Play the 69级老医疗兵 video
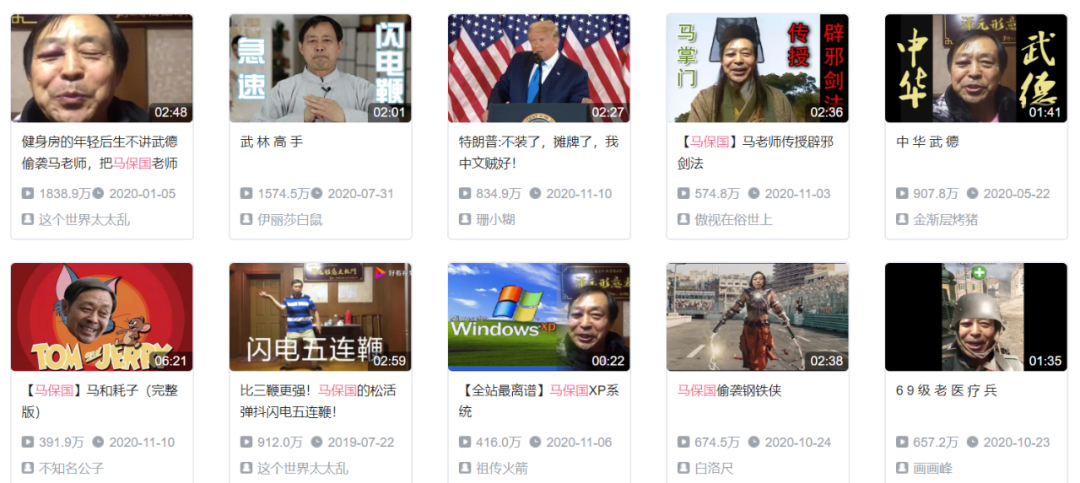 975,317
